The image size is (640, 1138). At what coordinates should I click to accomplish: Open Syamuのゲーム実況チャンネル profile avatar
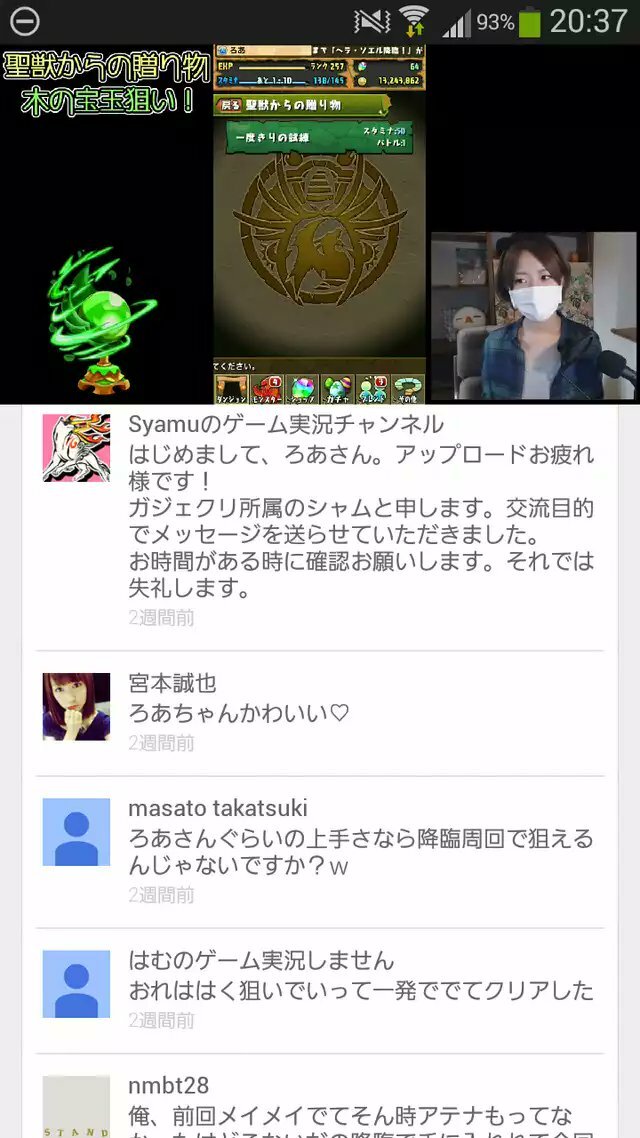pos(76,447)
